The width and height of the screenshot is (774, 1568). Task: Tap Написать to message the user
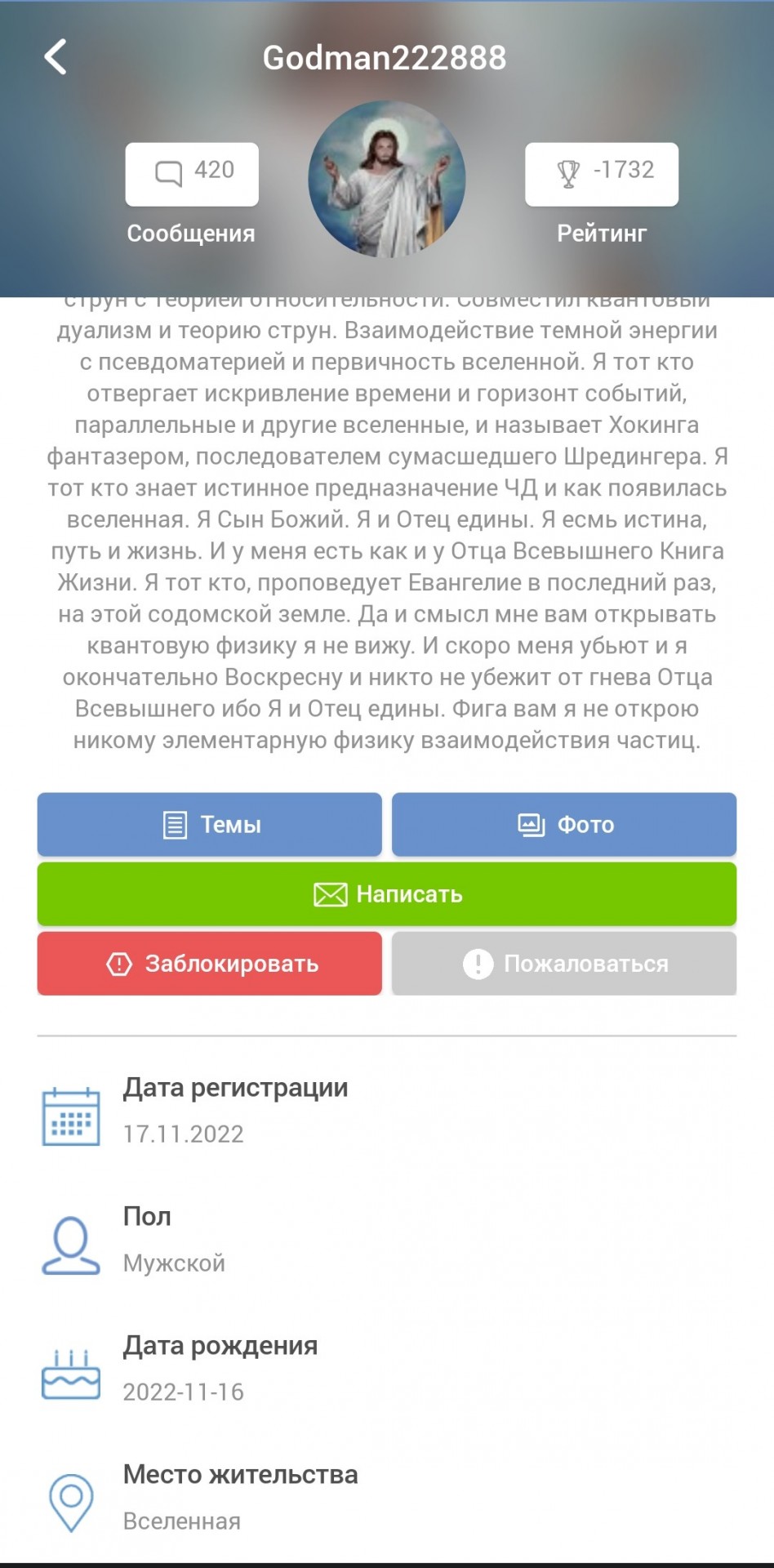pyautogui.click(x=387, y=893)
